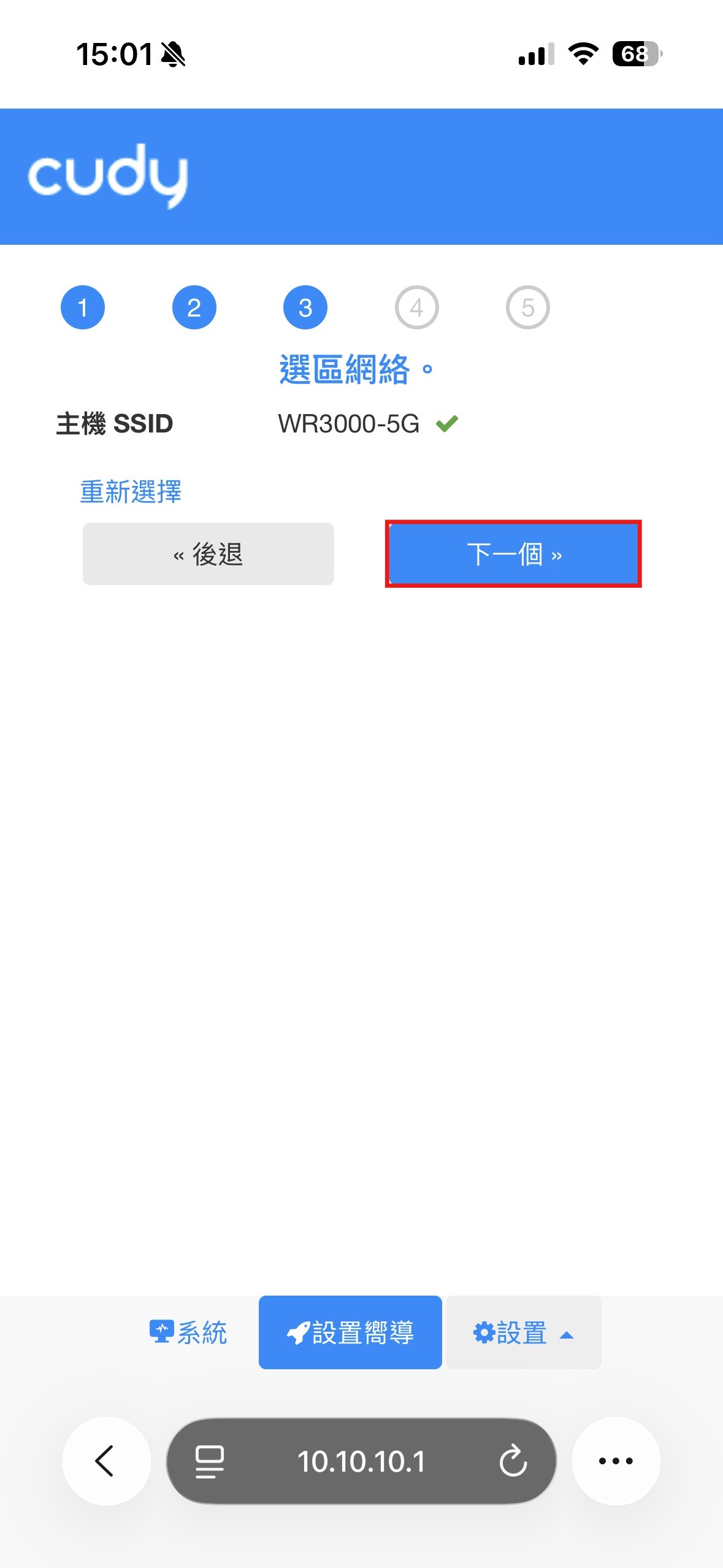The image size is (723, 1568).
Task: Reload the page with Safari's refresh icon
Action: pos(514,1461)
